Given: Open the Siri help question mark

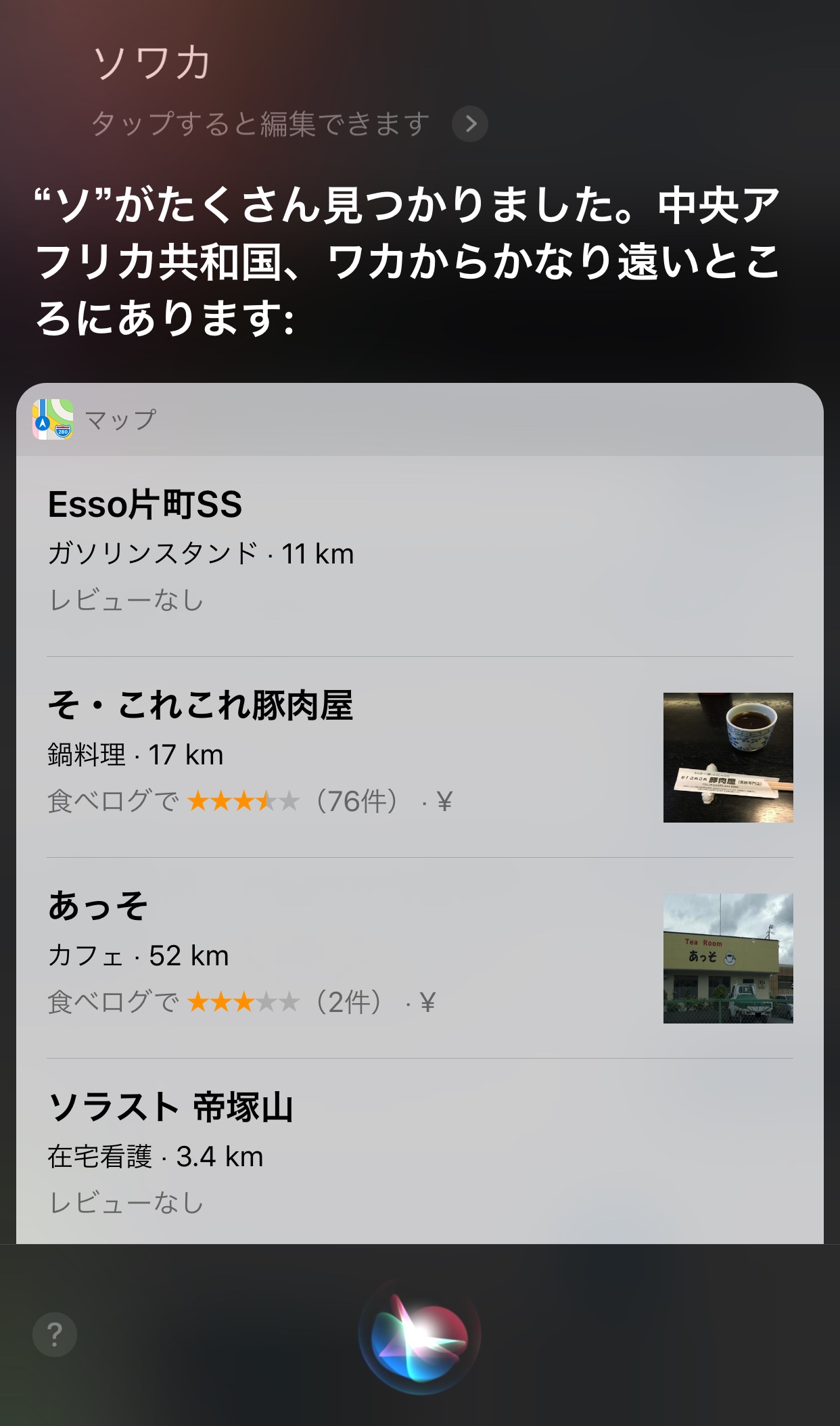Looking at the screenshot, I should [55, 1334].
